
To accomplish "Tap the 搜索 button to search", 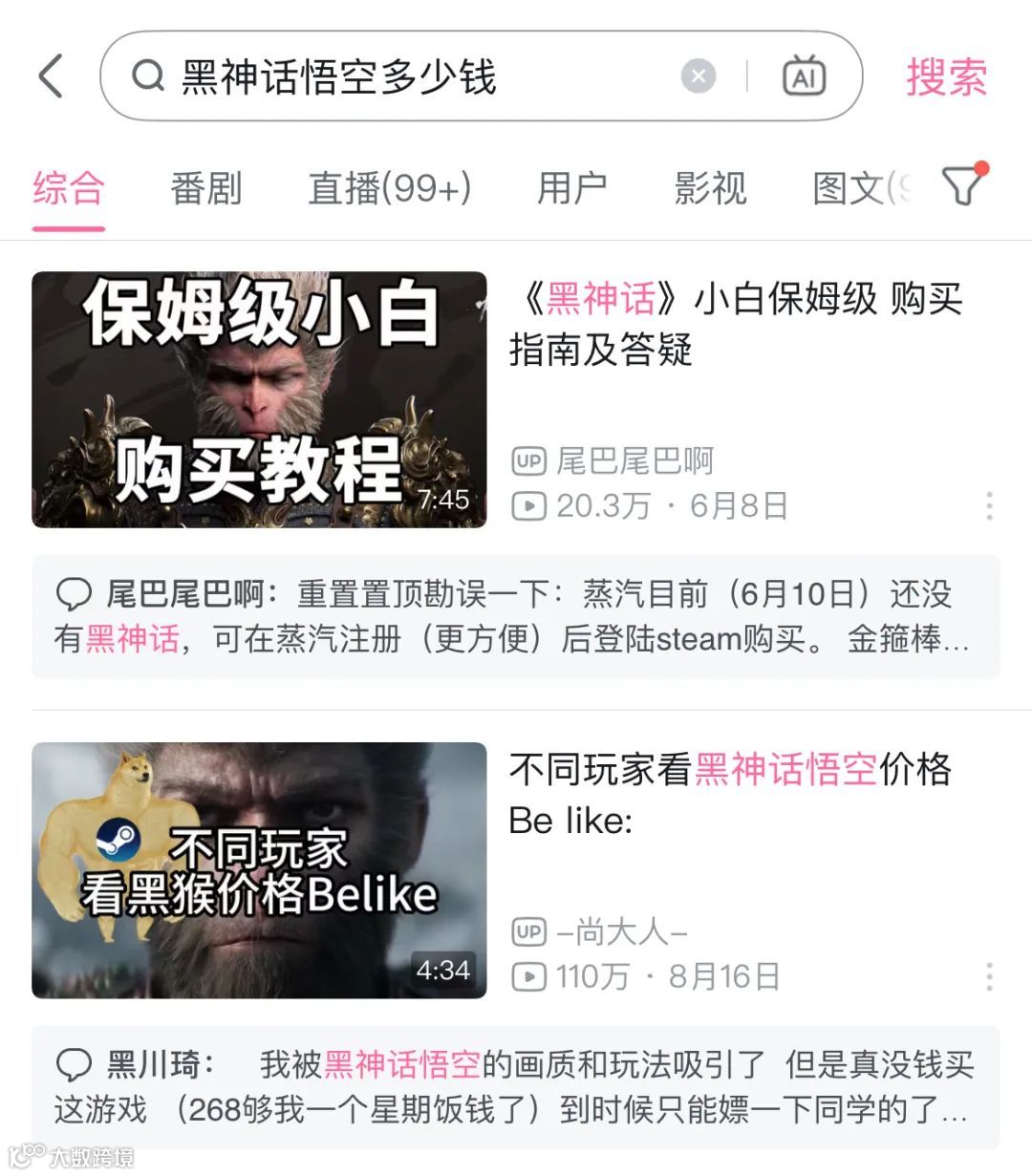I will coord(946,75).
